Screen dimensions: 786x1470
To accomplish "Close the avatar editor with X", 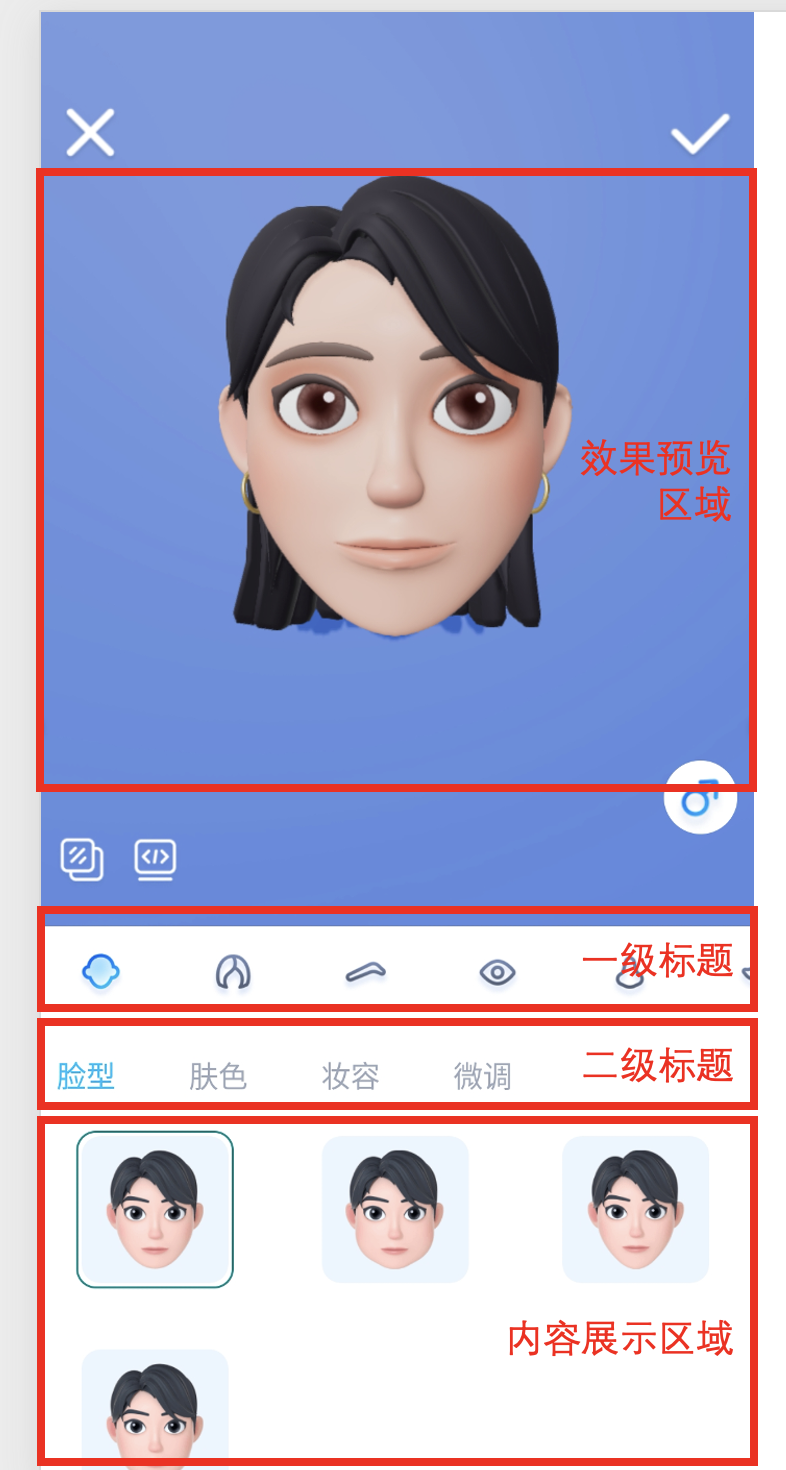I will point(90,133).
